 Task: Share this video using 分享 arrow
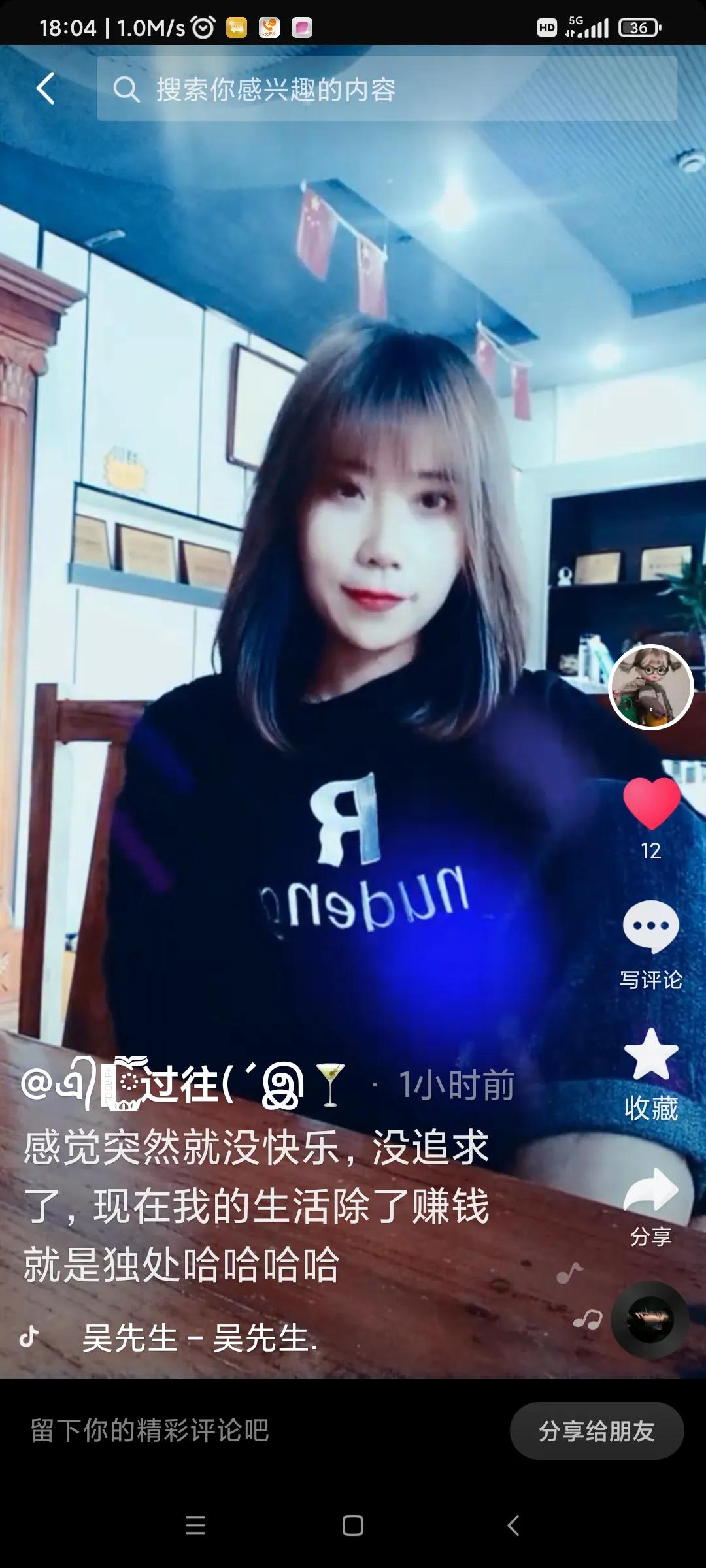(650, 1190)
